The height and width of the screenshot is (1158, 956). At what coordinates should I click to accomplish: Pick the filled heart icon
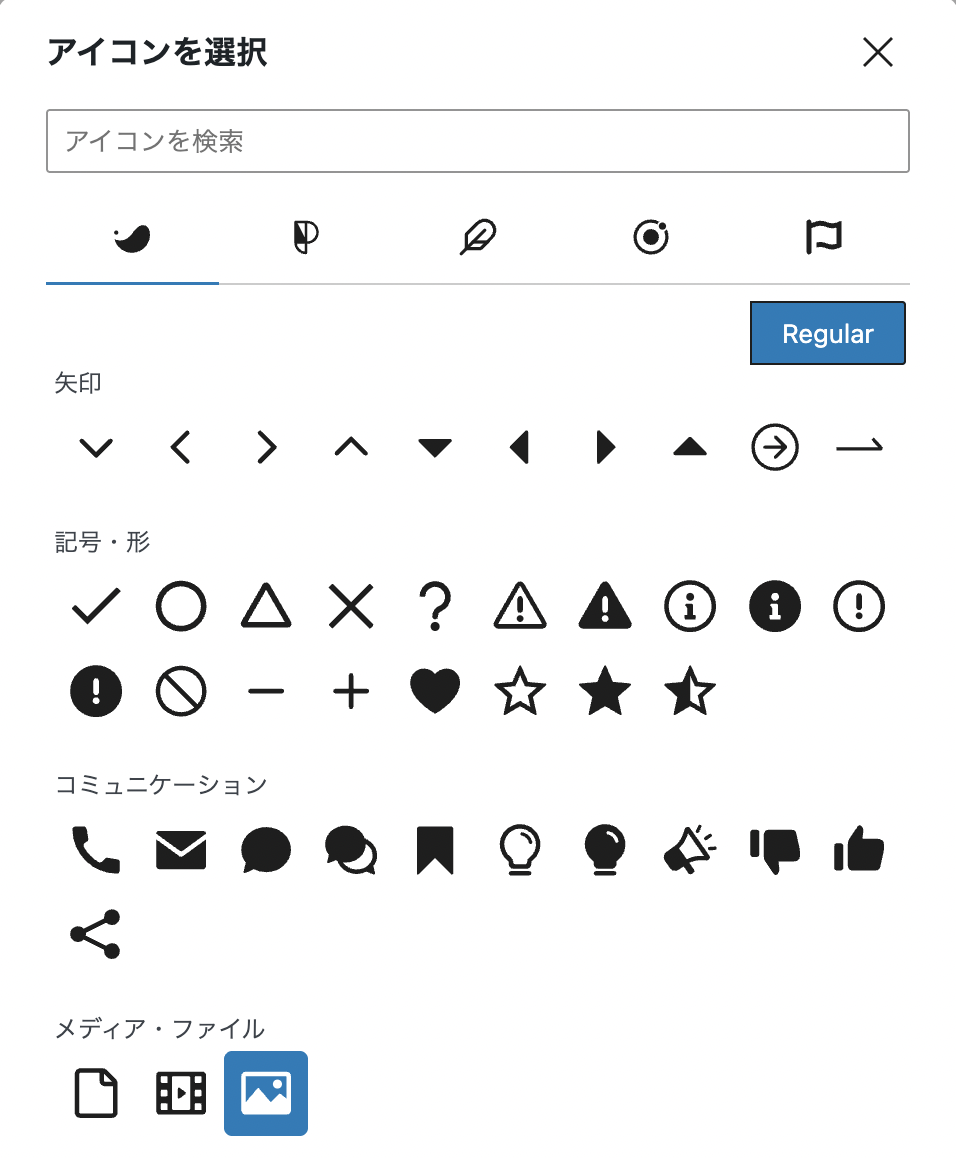tap(436, 692)
